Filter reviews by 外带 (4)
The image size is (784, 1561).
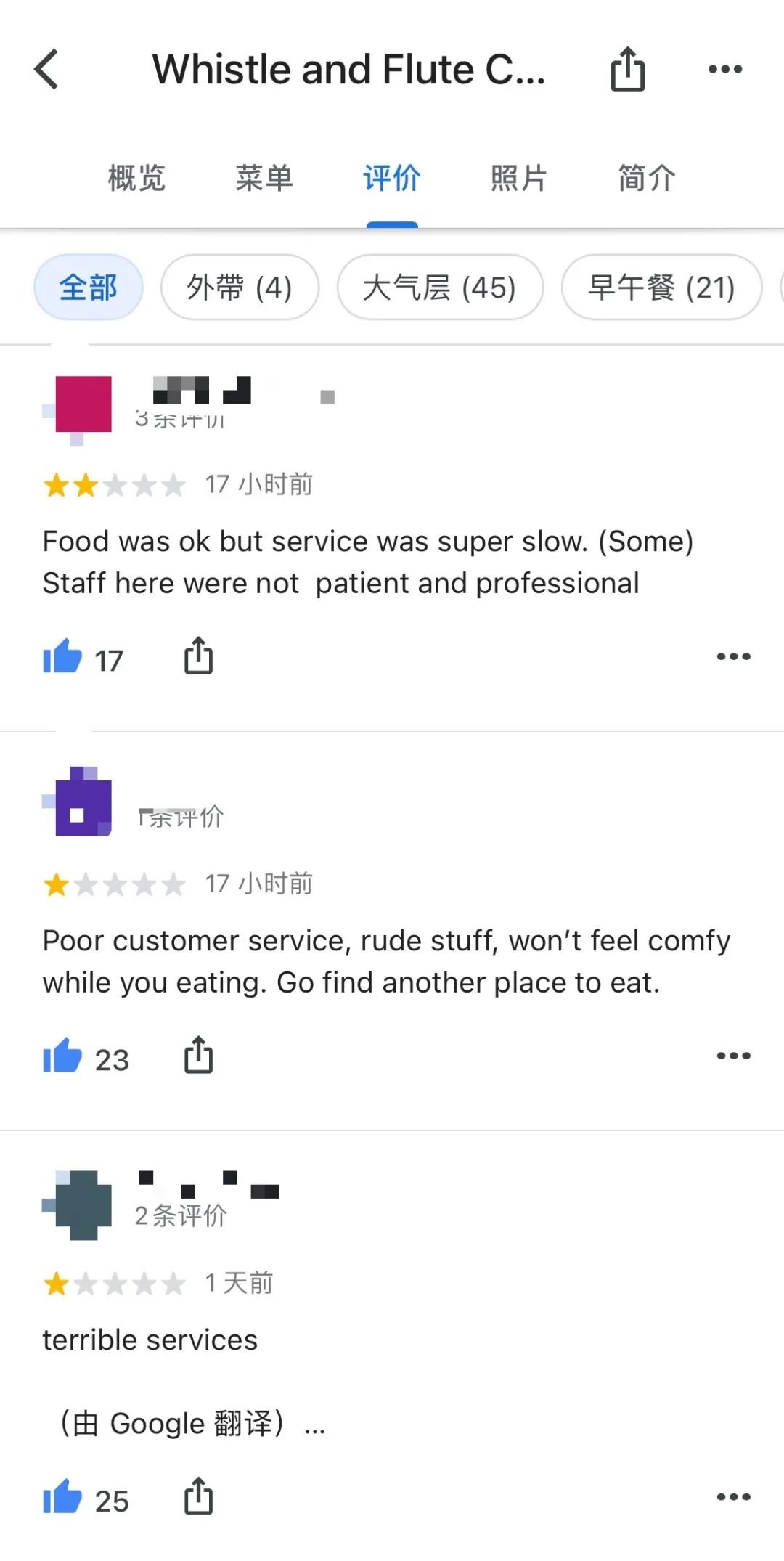[x=240, y=288]
